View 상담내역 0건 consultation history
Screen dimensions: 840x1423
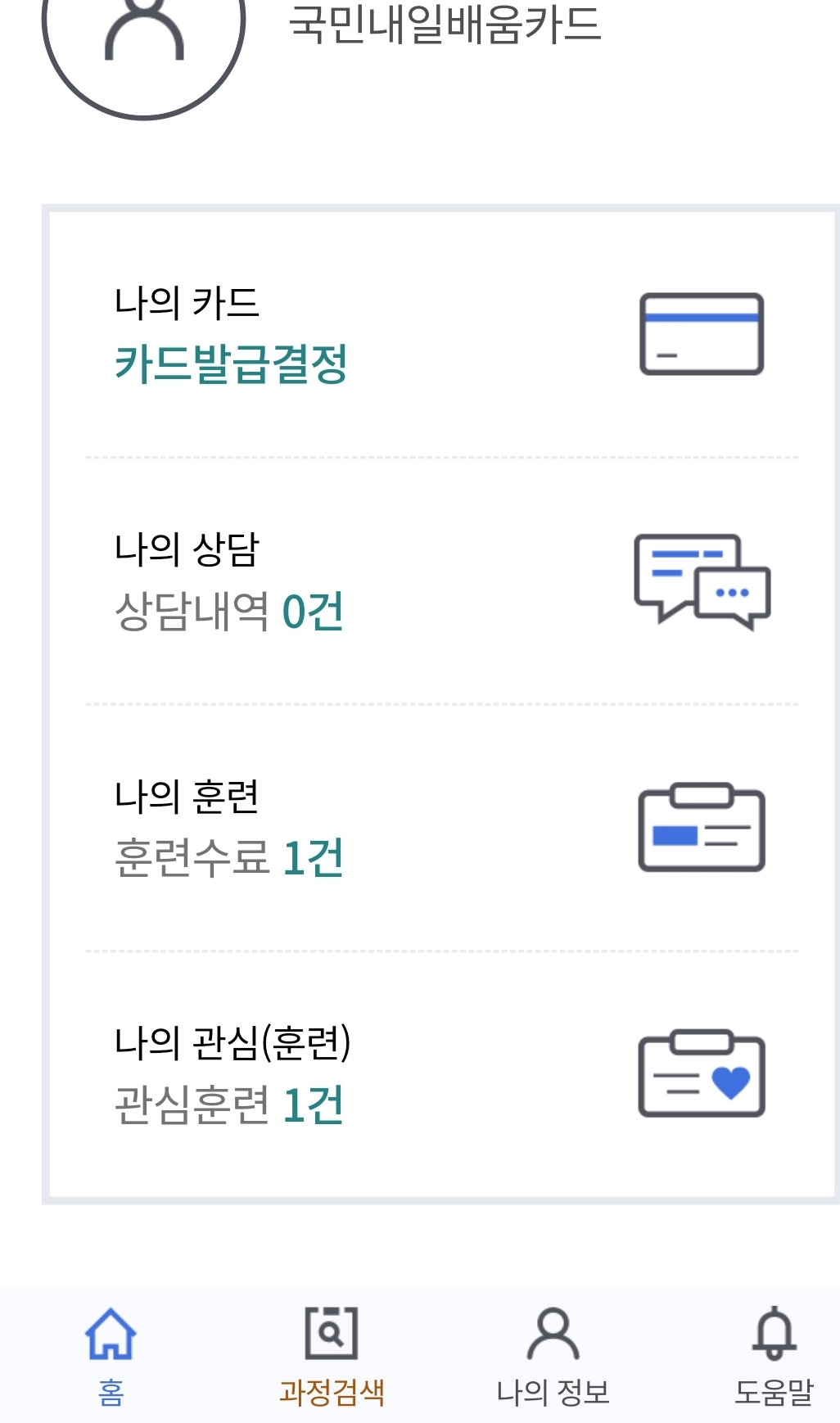(229, 614)
